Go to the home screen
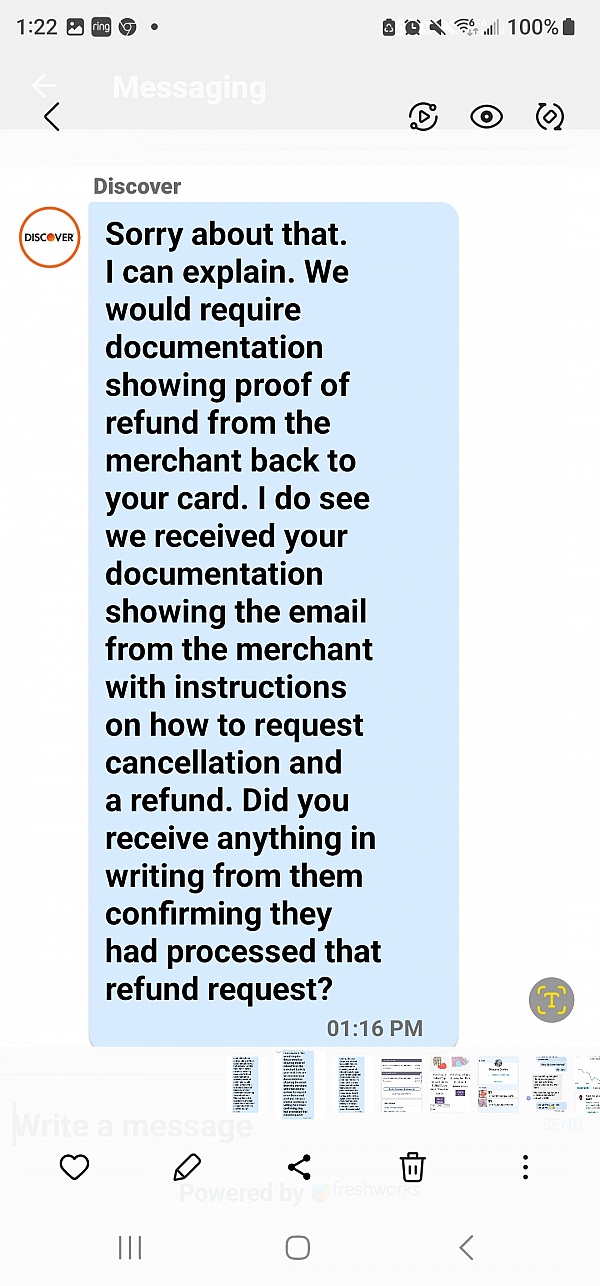 pos(297,1247)
